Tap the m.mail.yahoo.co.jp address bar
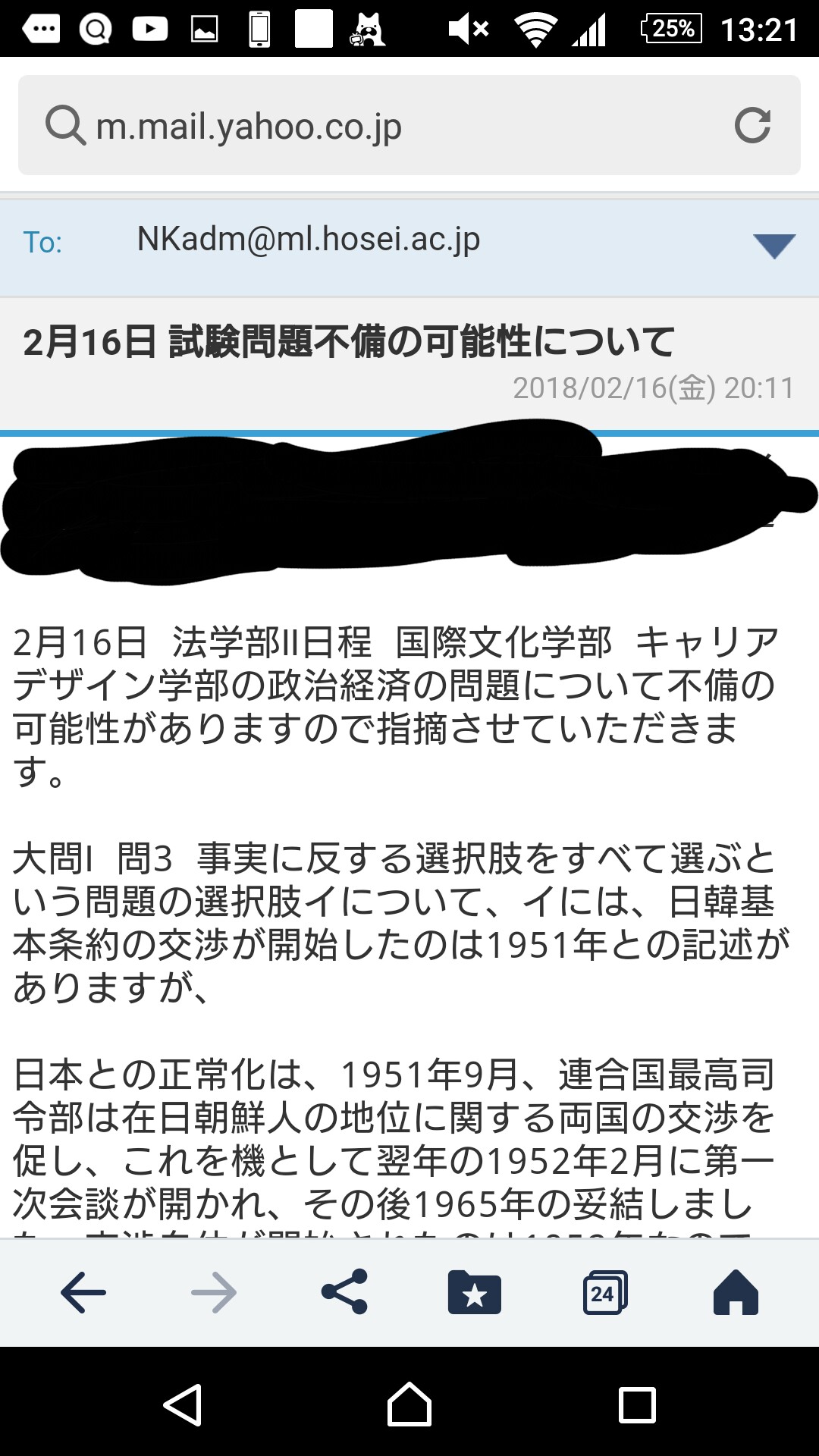 (x=379, y=126)
